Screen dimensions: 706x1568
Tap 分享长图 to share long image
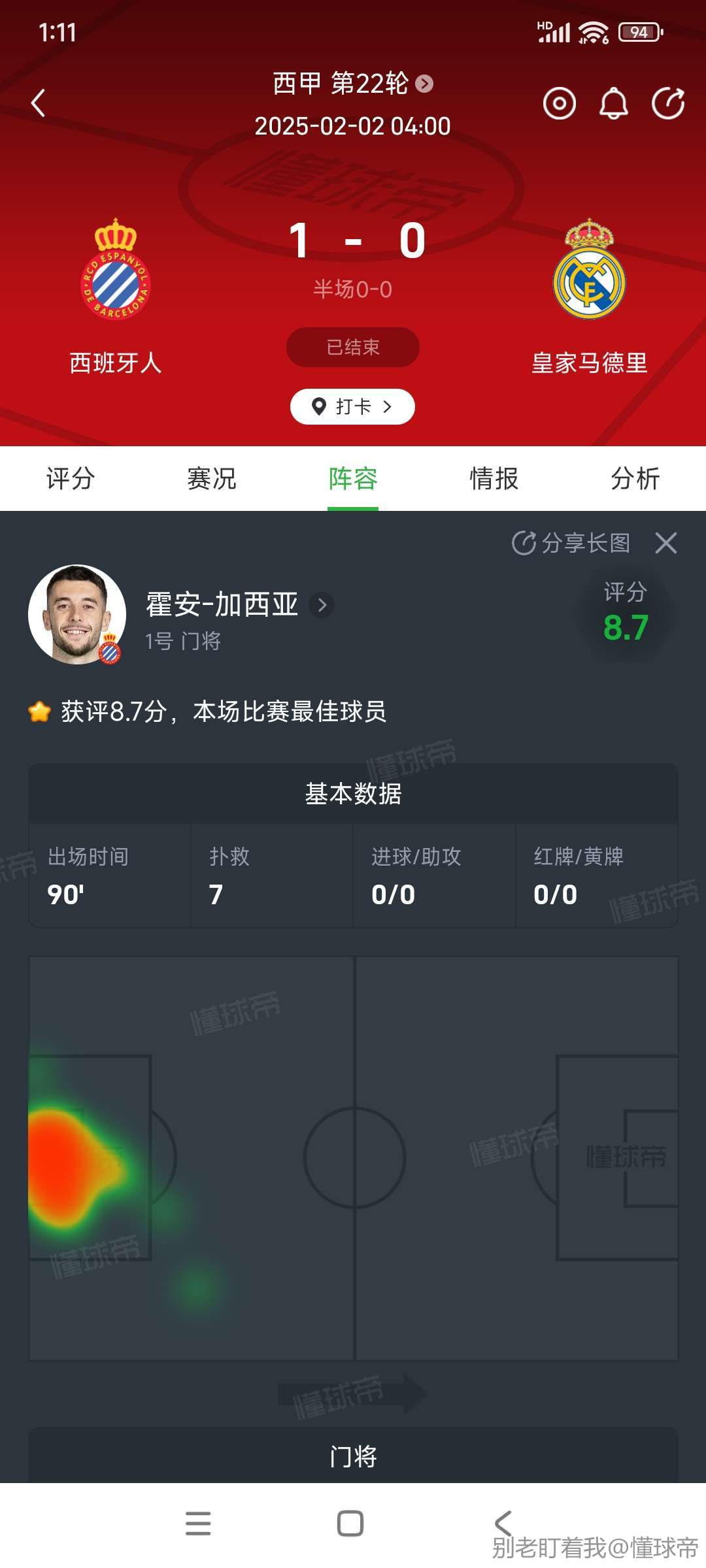pos(571,543)
